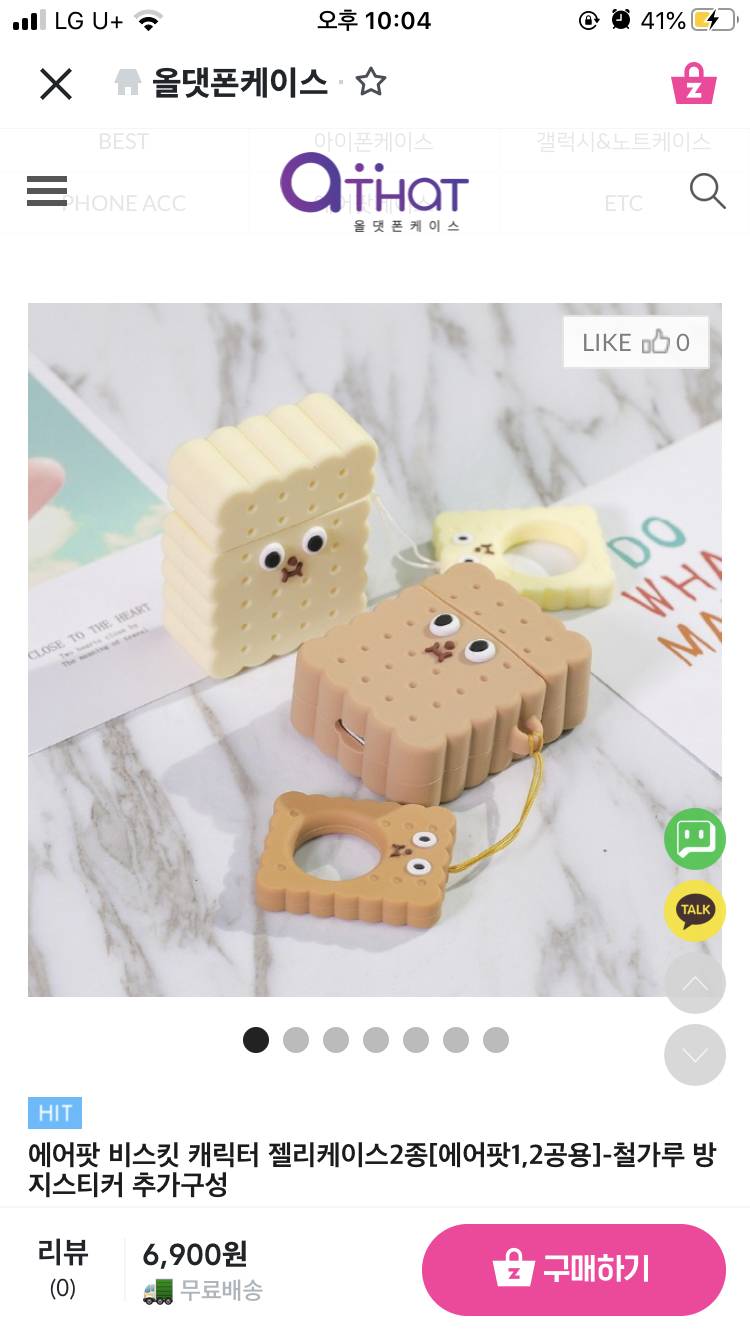Bookmark 올댓폰케이스 store with the star

pyautogui.click(x=371, y=82)
